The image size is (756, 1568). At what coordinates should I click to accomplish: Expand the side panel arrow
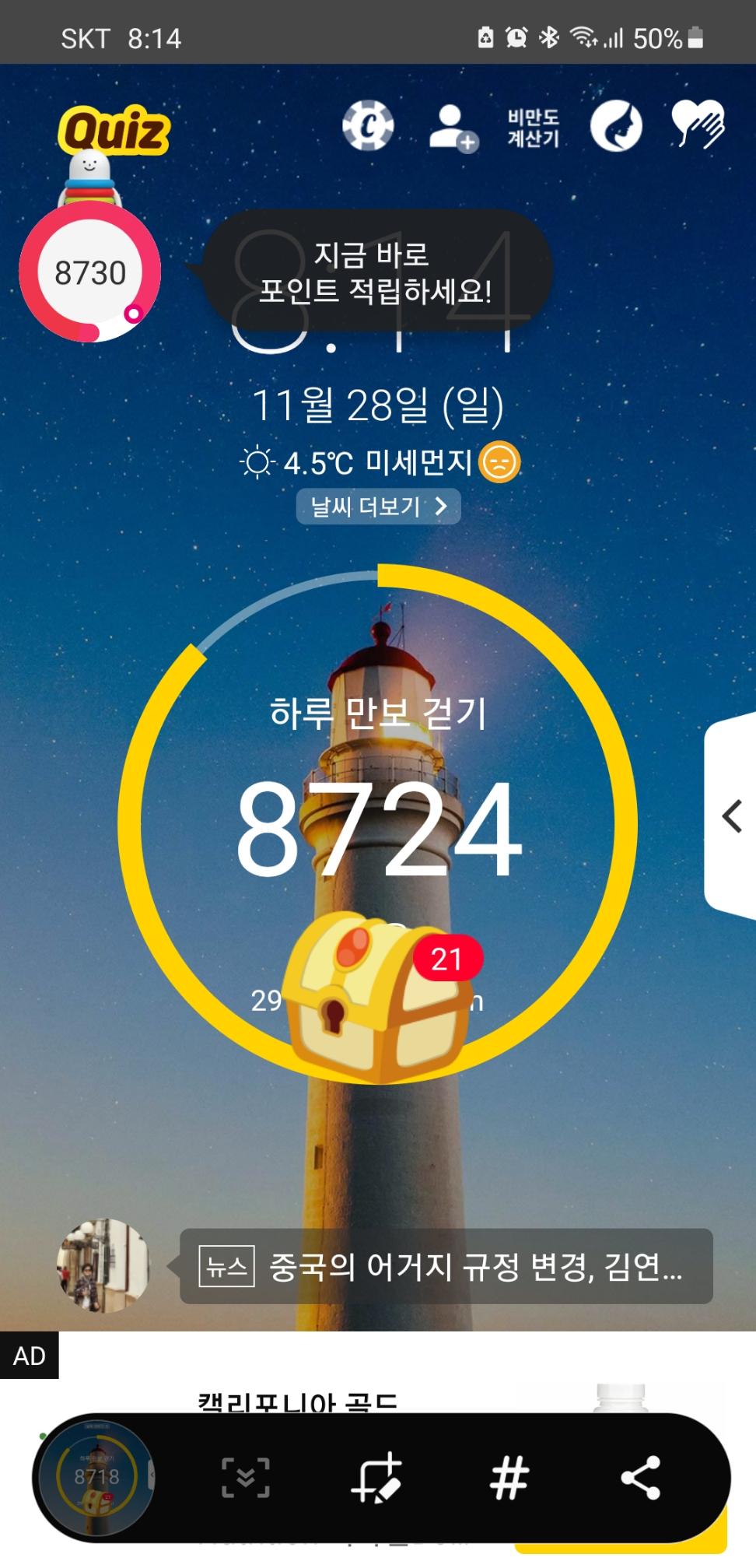[731, 816]
